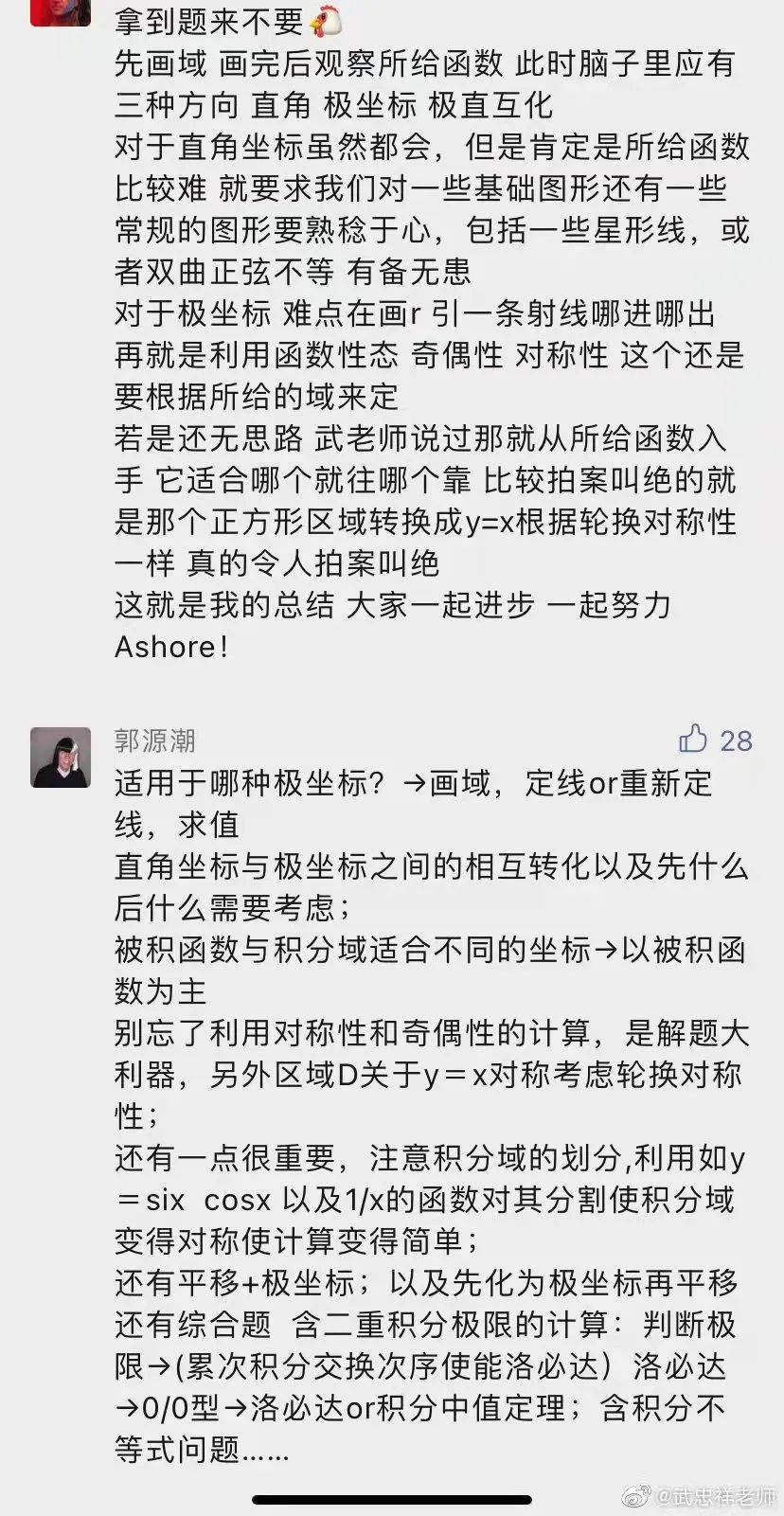Screen dimensions: 784x1516
Task: Tap the username 郭源潮
Action: pyautogui.click(x=154, y=740)
